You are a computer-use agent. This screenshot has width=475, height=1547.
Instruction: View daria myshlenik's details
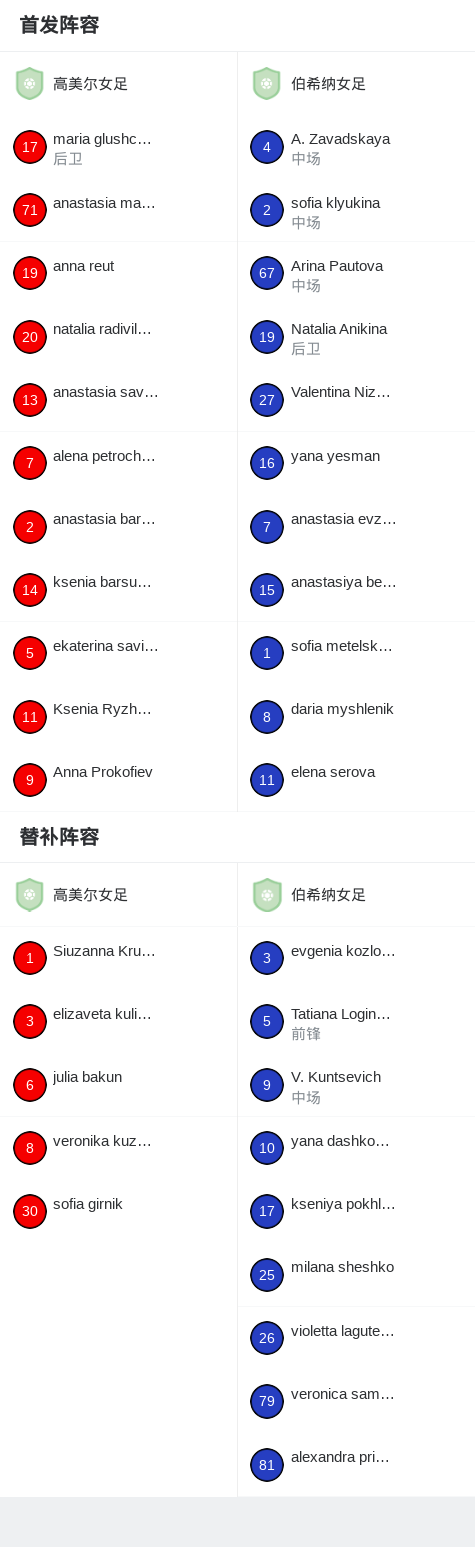(356, 716)
